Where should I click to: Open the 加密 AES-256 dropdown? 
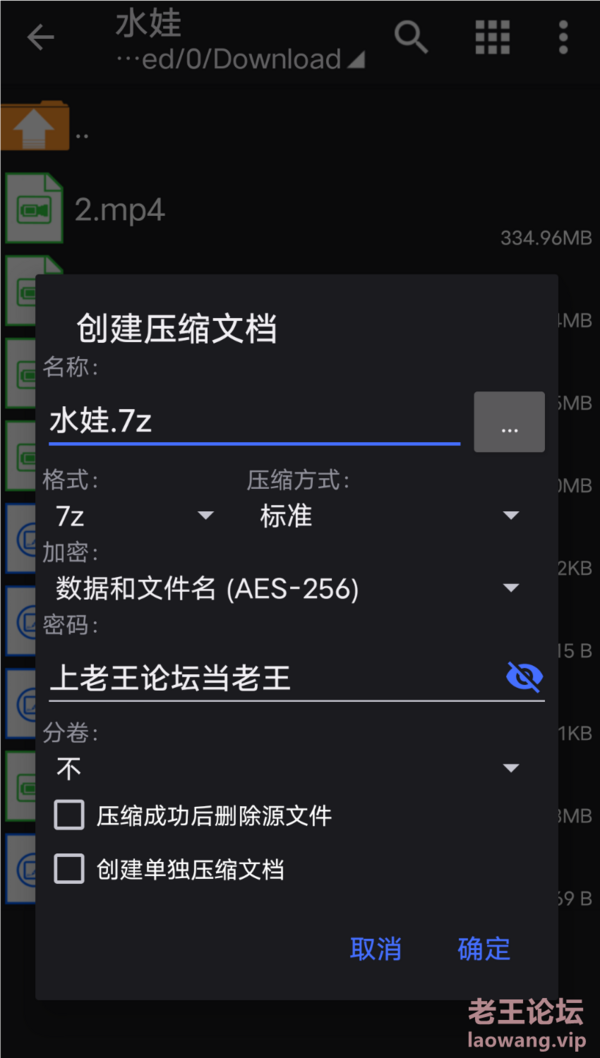coord(285,589)
